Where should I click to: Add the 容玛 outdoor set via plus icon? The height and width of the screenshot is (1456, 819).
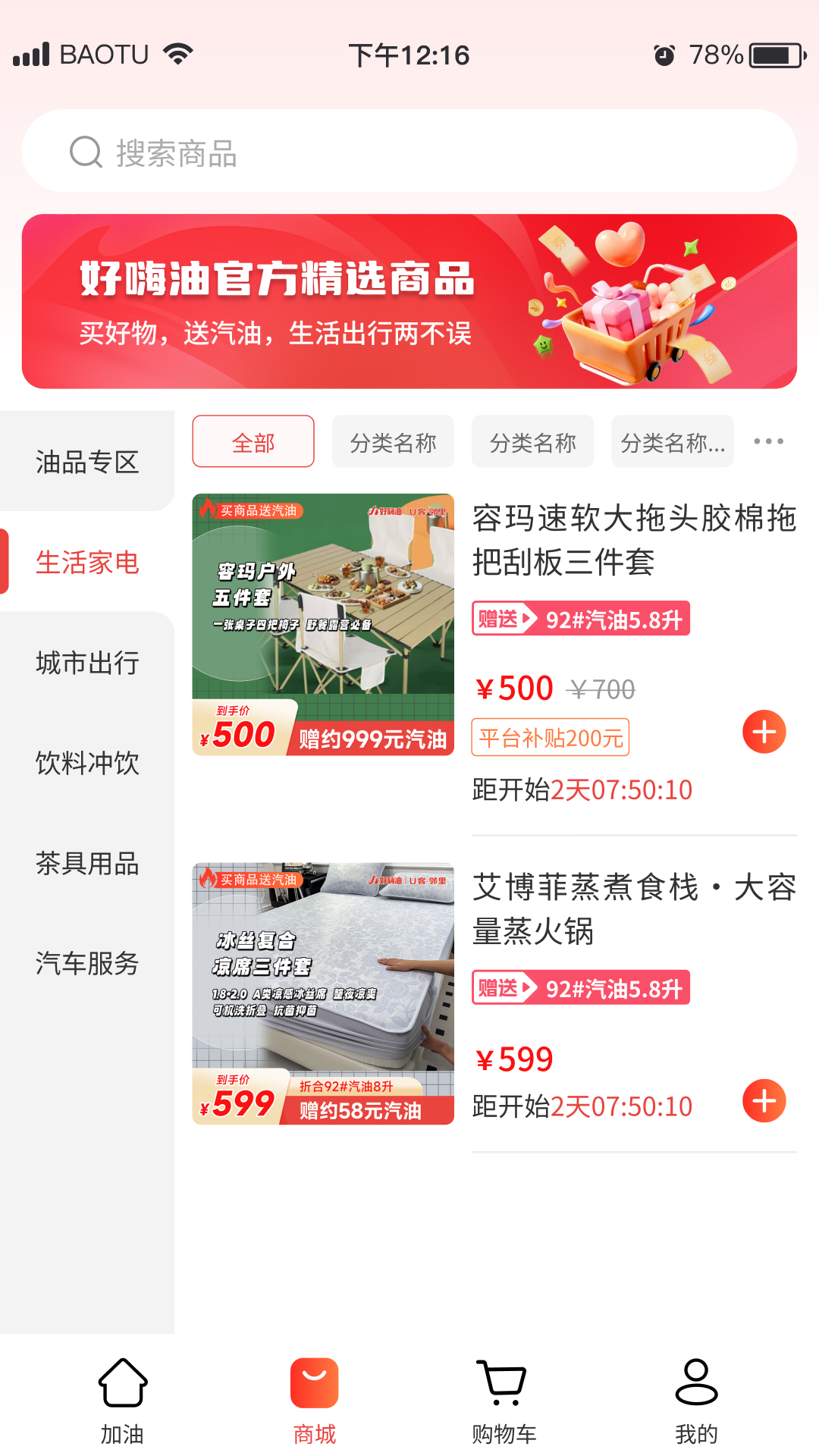coord(764,733)
